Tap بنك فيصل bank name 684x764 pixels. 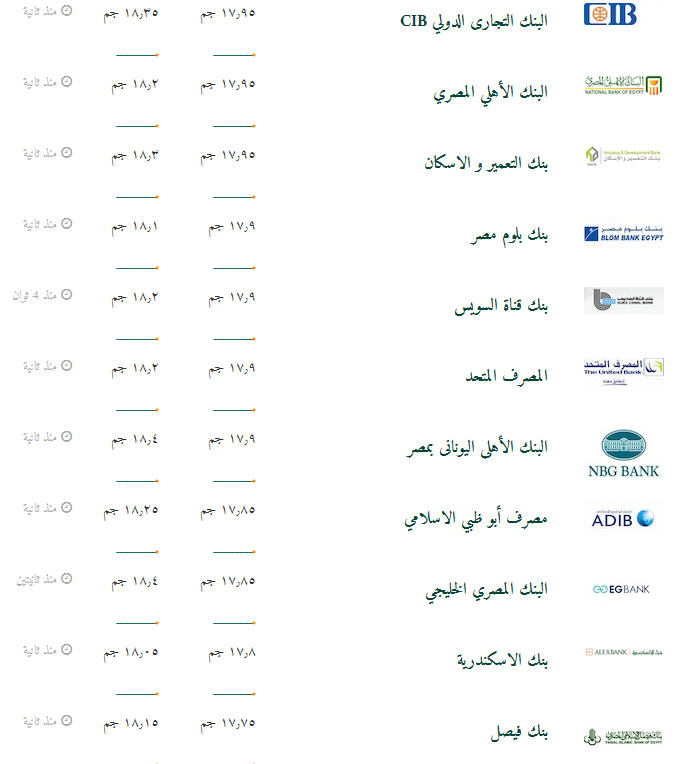(520, 733)
